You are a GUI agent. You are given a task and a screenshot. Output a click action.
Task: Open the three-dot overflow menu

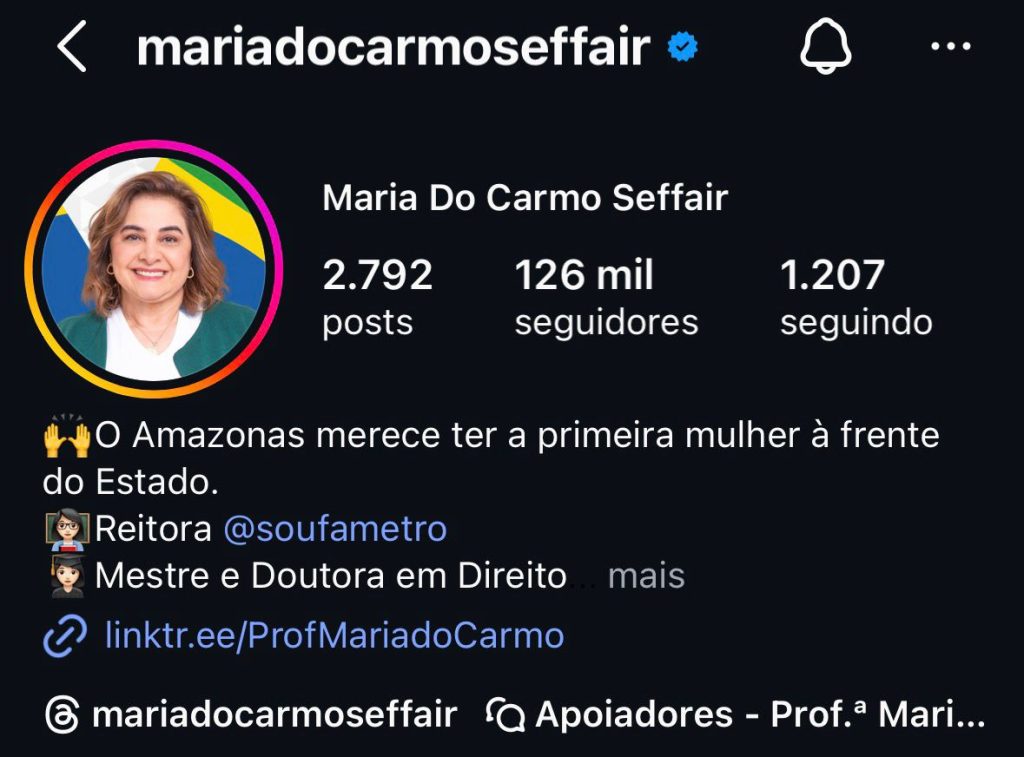click(x=950, y=47)
